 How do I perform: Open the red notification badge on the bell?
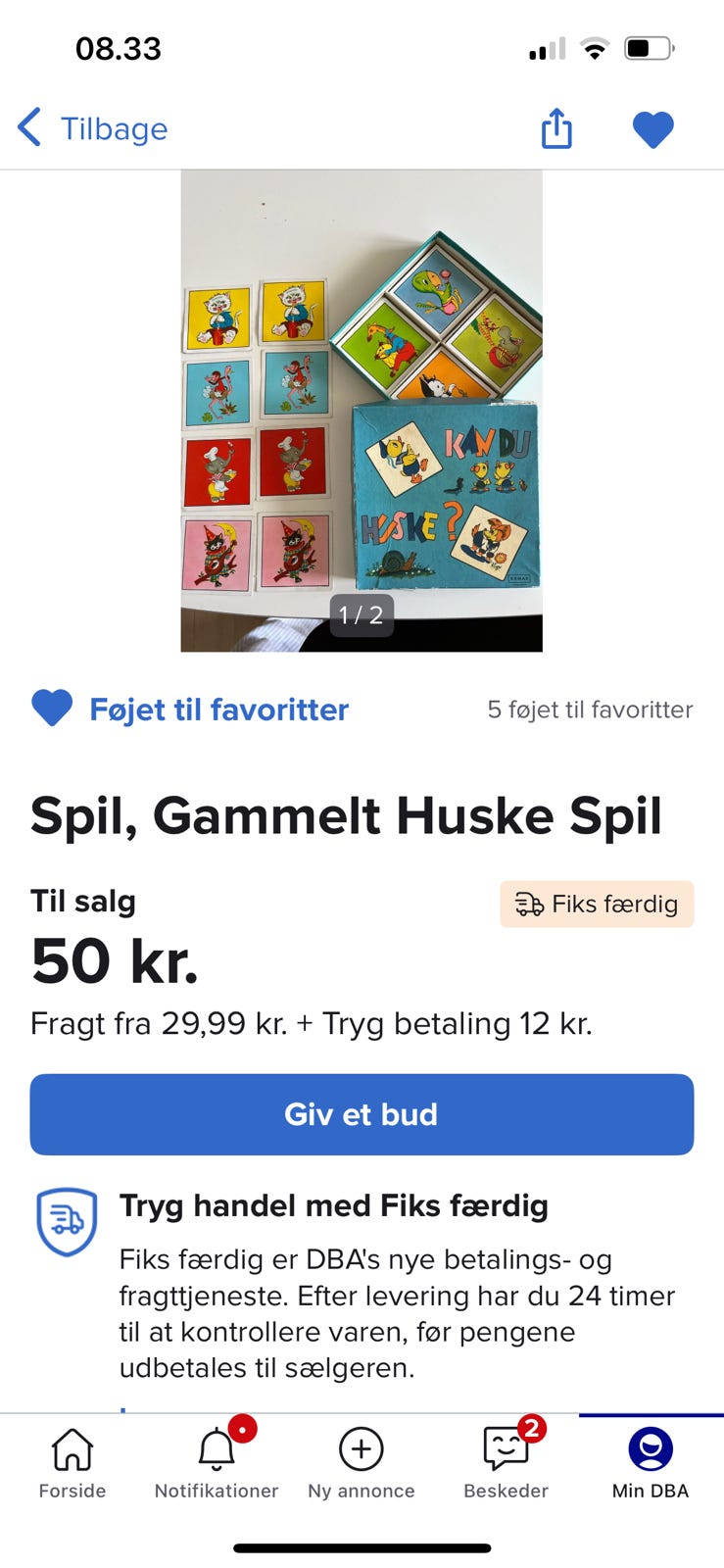(242, 1429)
